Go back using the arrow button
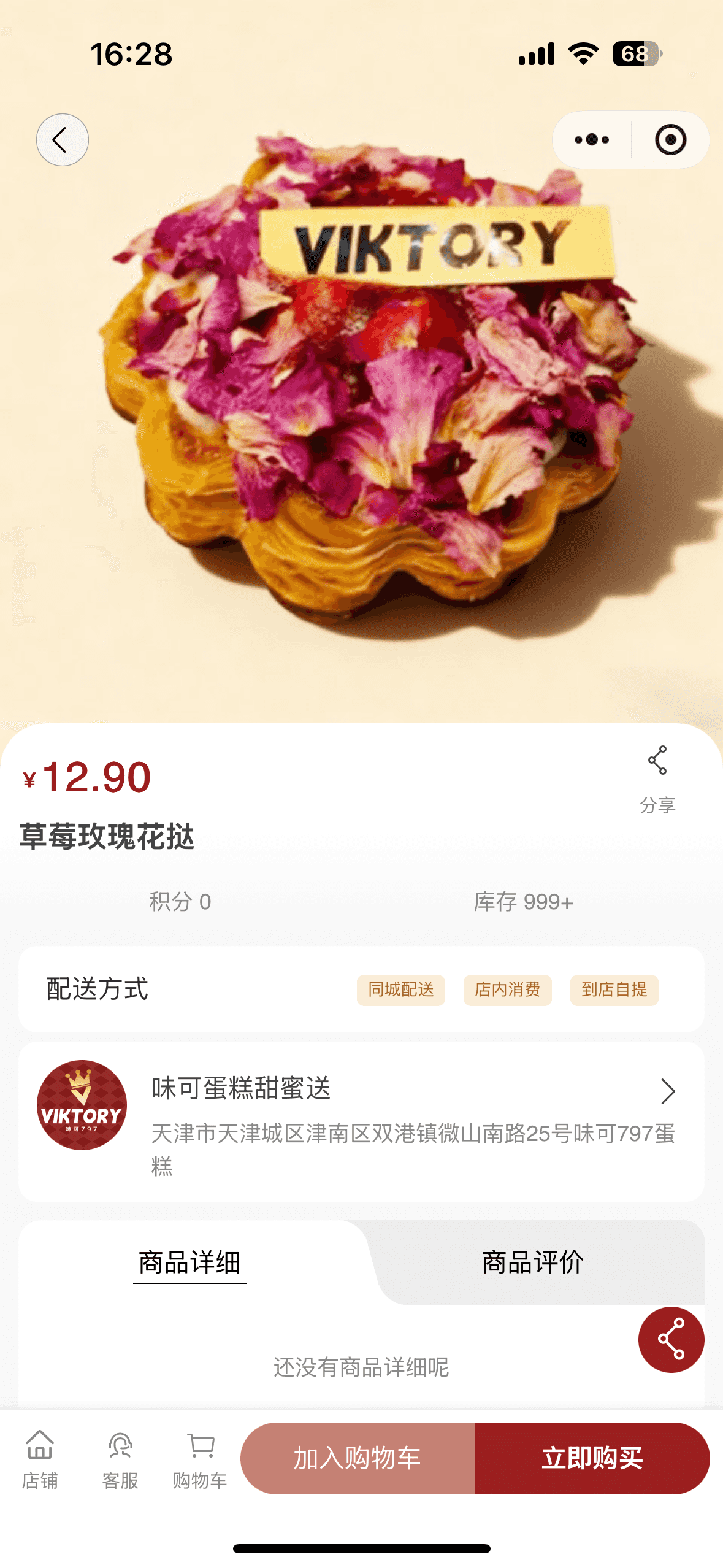The image size is (723, 1568). [x=62, y=140]
